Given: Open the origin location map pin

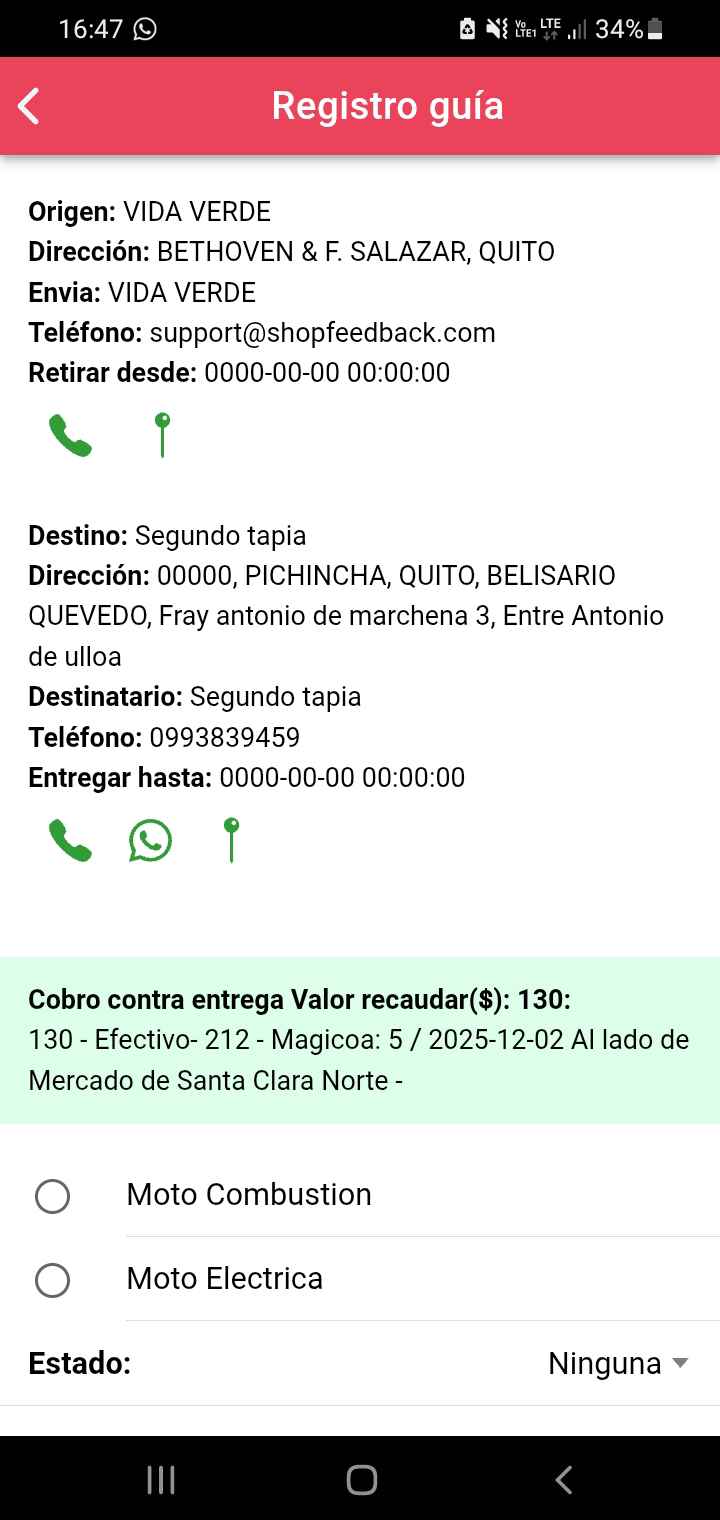Looking at the screenshot, I should [x=162, y=436].
